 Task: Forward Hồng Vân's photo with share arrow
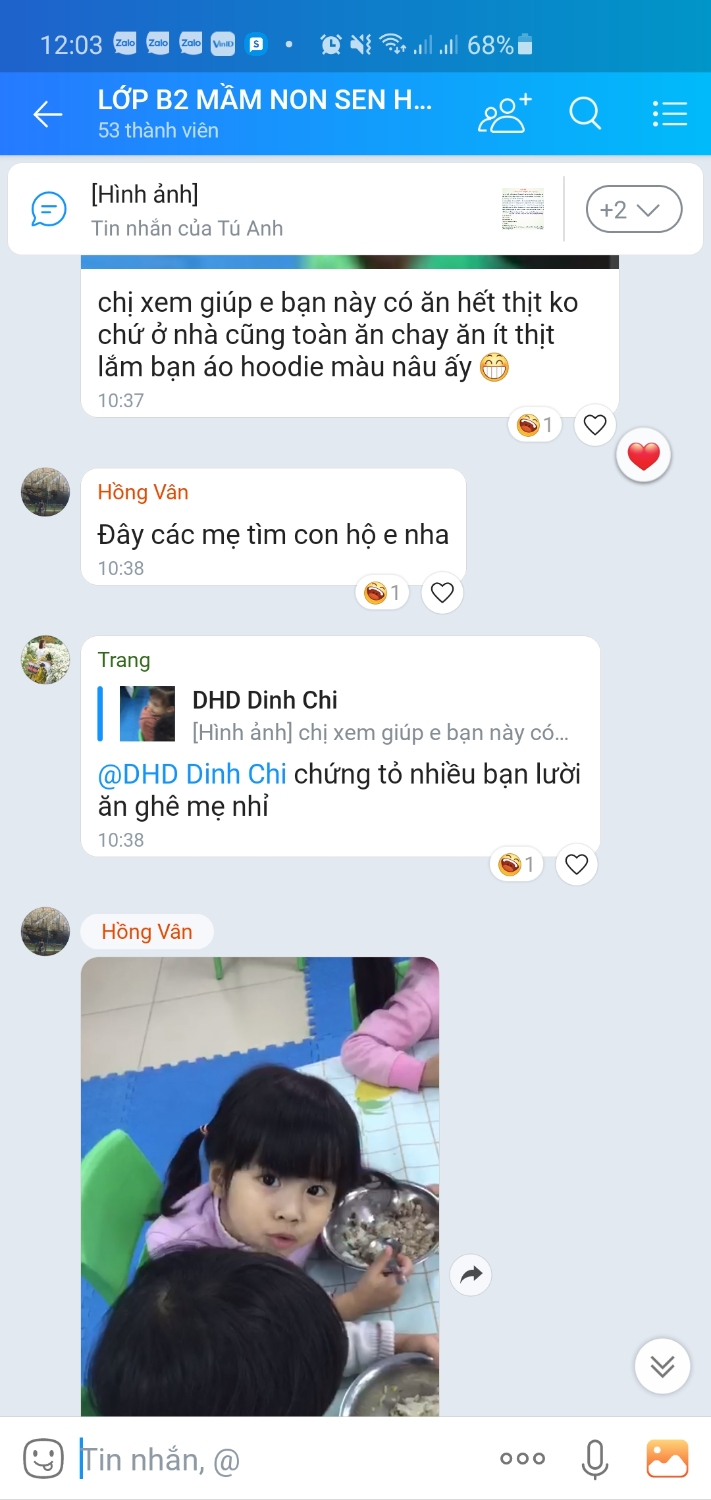point(470,1275)
